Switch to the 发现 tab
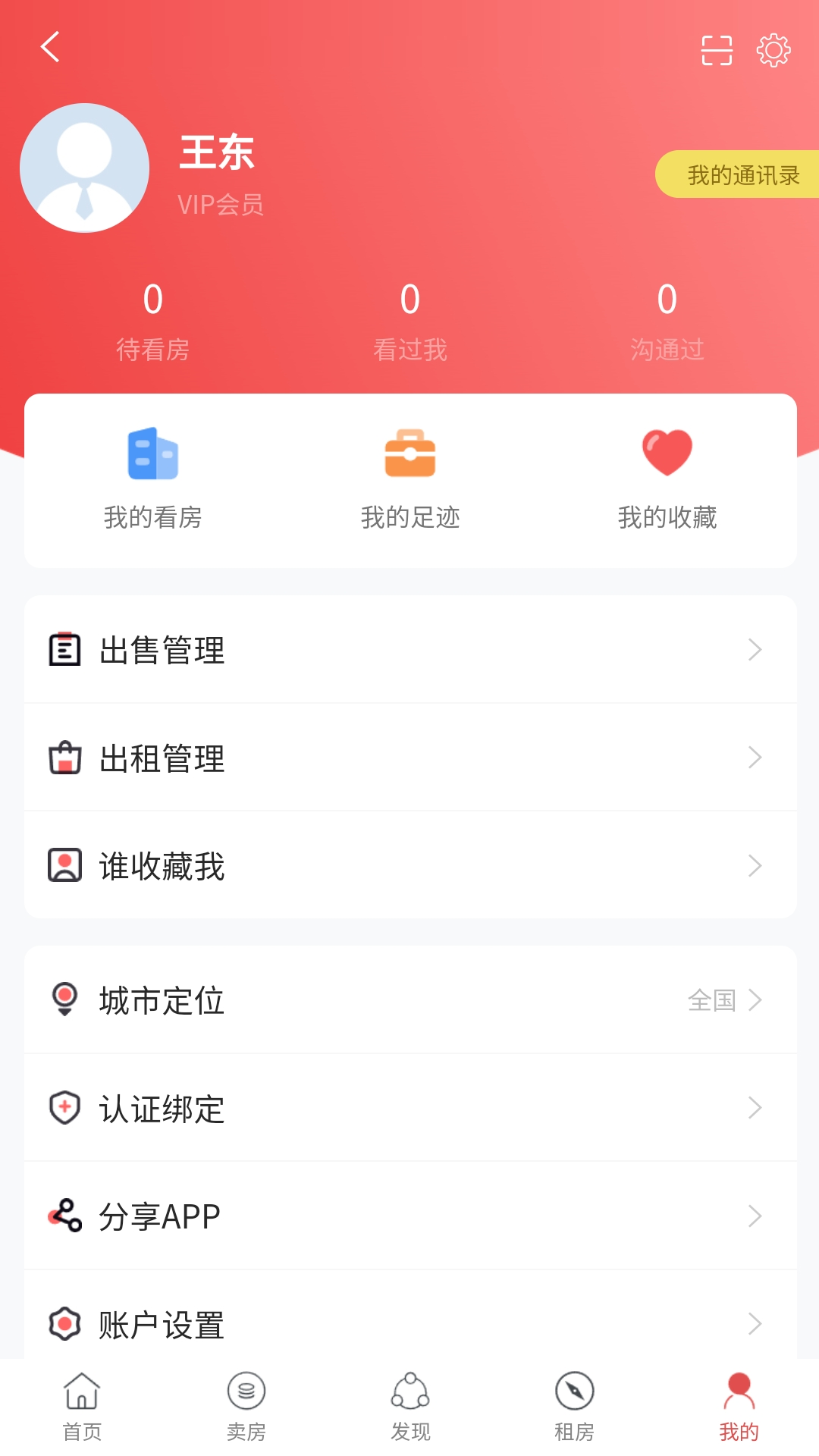Screen dimensions: 819x1456 [410, 1407]
